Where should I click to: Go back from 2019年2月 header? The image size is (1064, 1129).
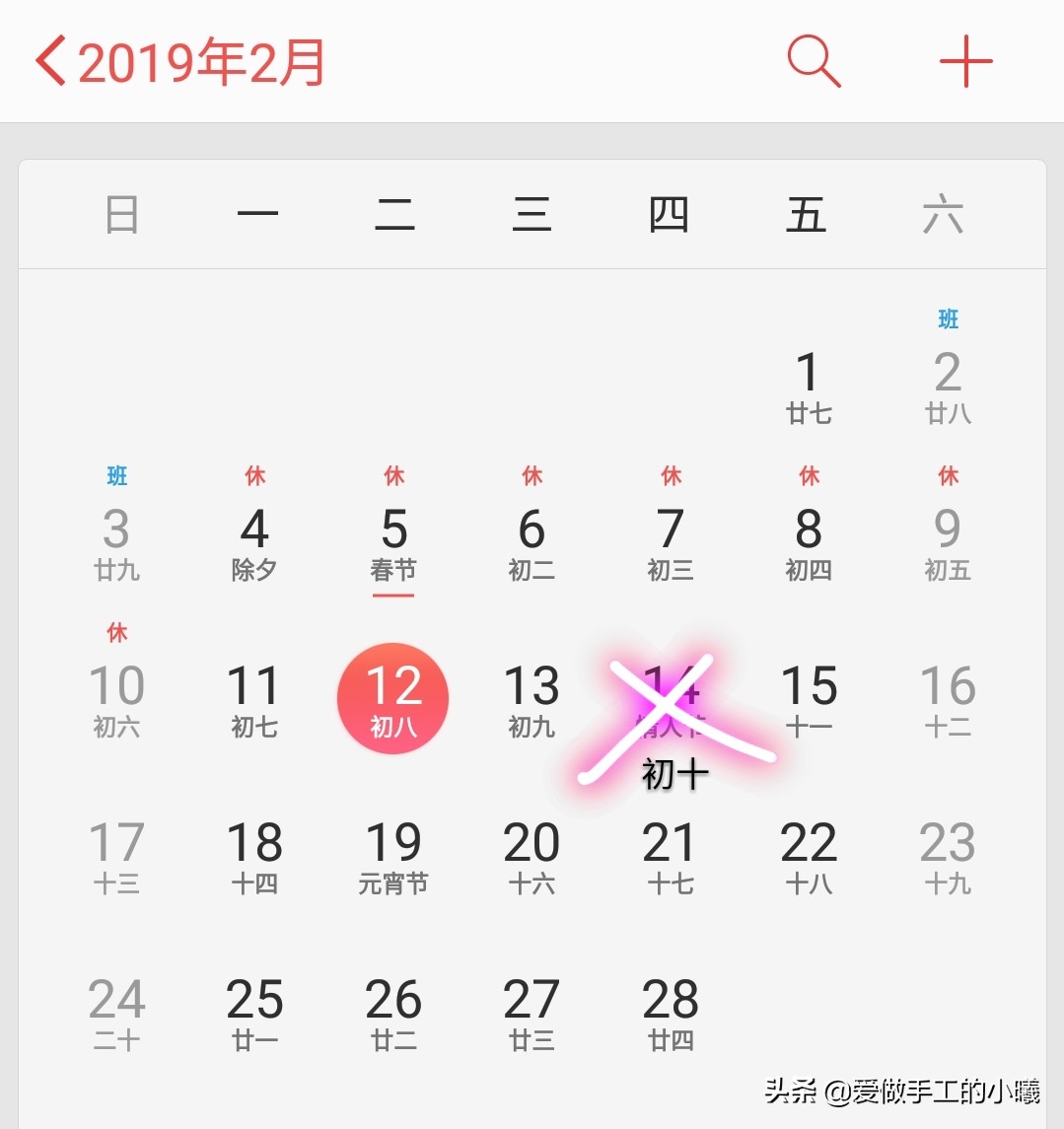pos(51,61)
